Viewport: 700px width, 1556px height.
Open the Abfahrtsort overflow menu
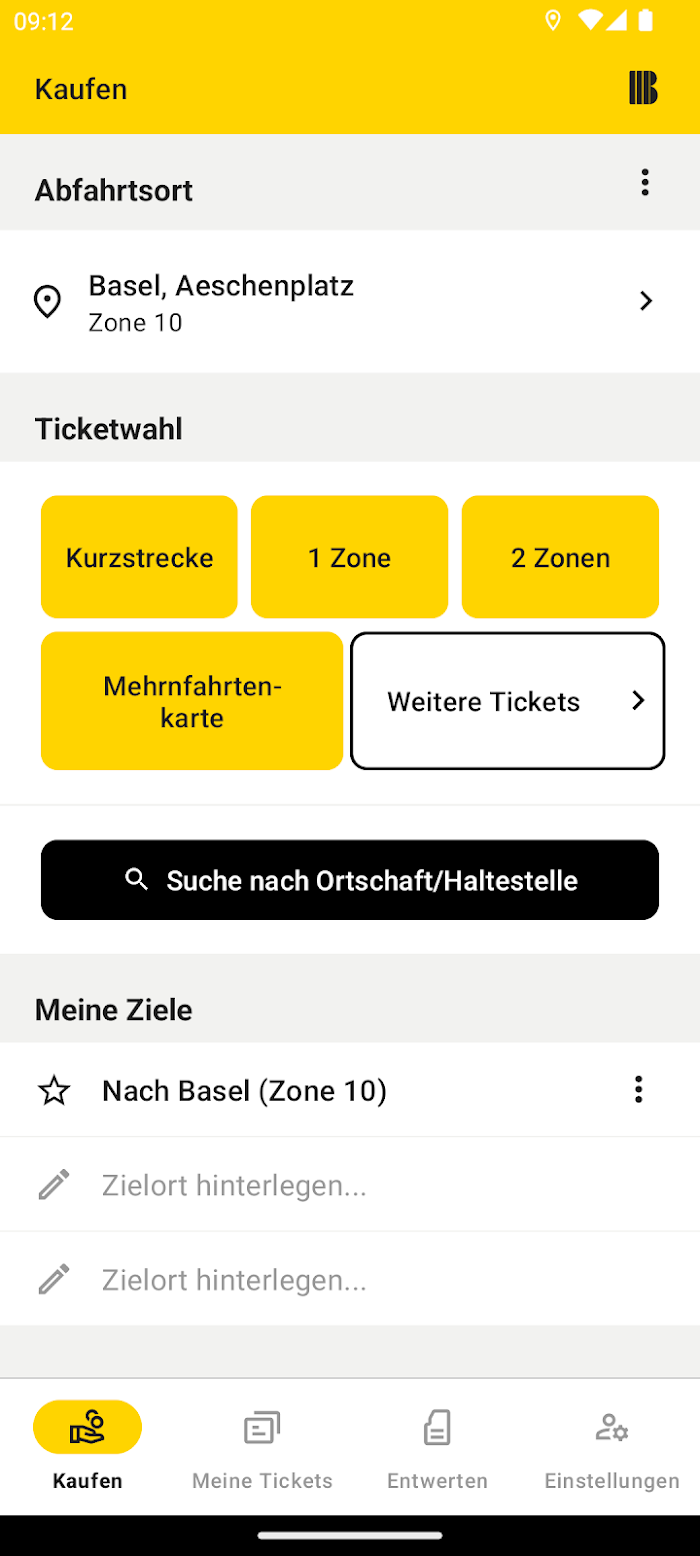click(x=645, y=182)
